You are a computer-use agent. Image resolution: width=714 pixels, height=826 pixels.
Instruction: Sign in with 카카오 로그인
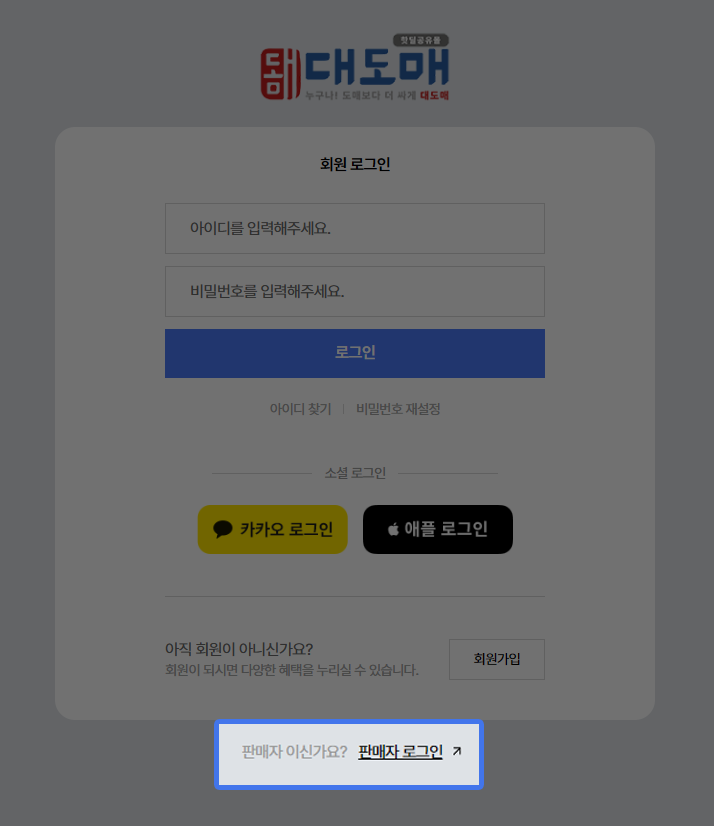pos(272,529)
